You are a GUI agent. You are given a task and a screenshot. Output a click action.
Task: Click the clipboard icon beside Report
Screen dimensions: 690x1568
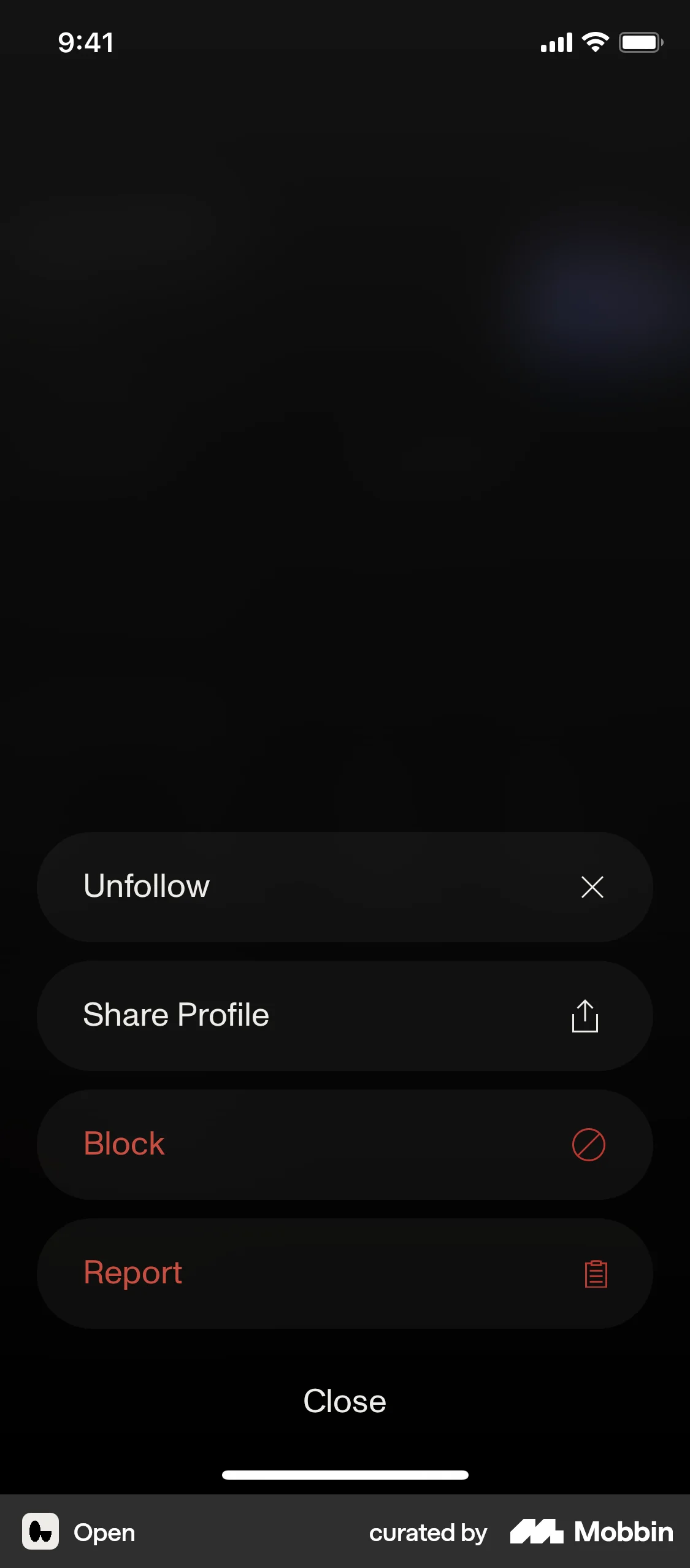pyautogui.click(x=595, y=1272)
